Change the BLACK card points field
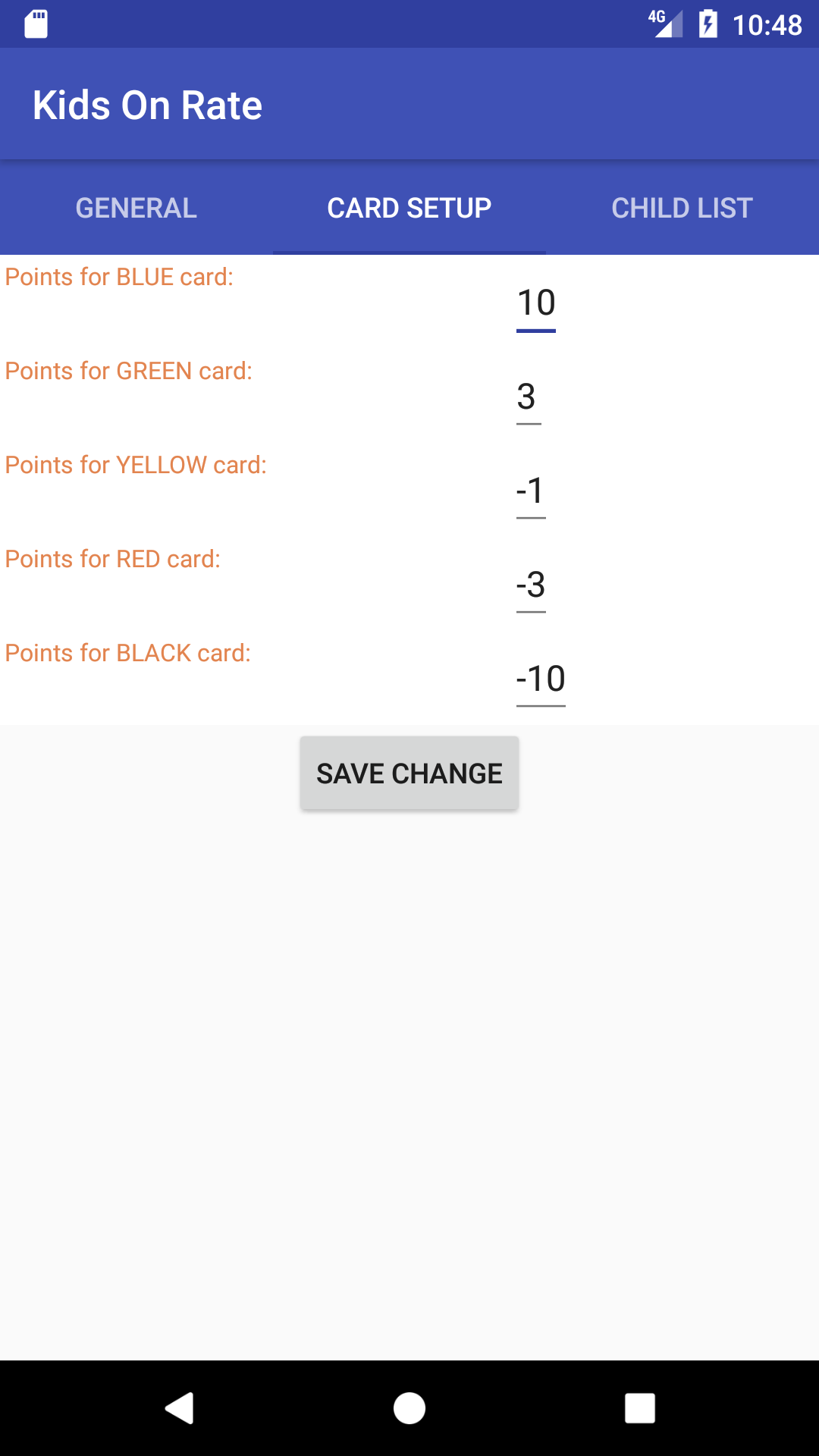The height and width of the screenshot is (1456, 819). (541, 679)
